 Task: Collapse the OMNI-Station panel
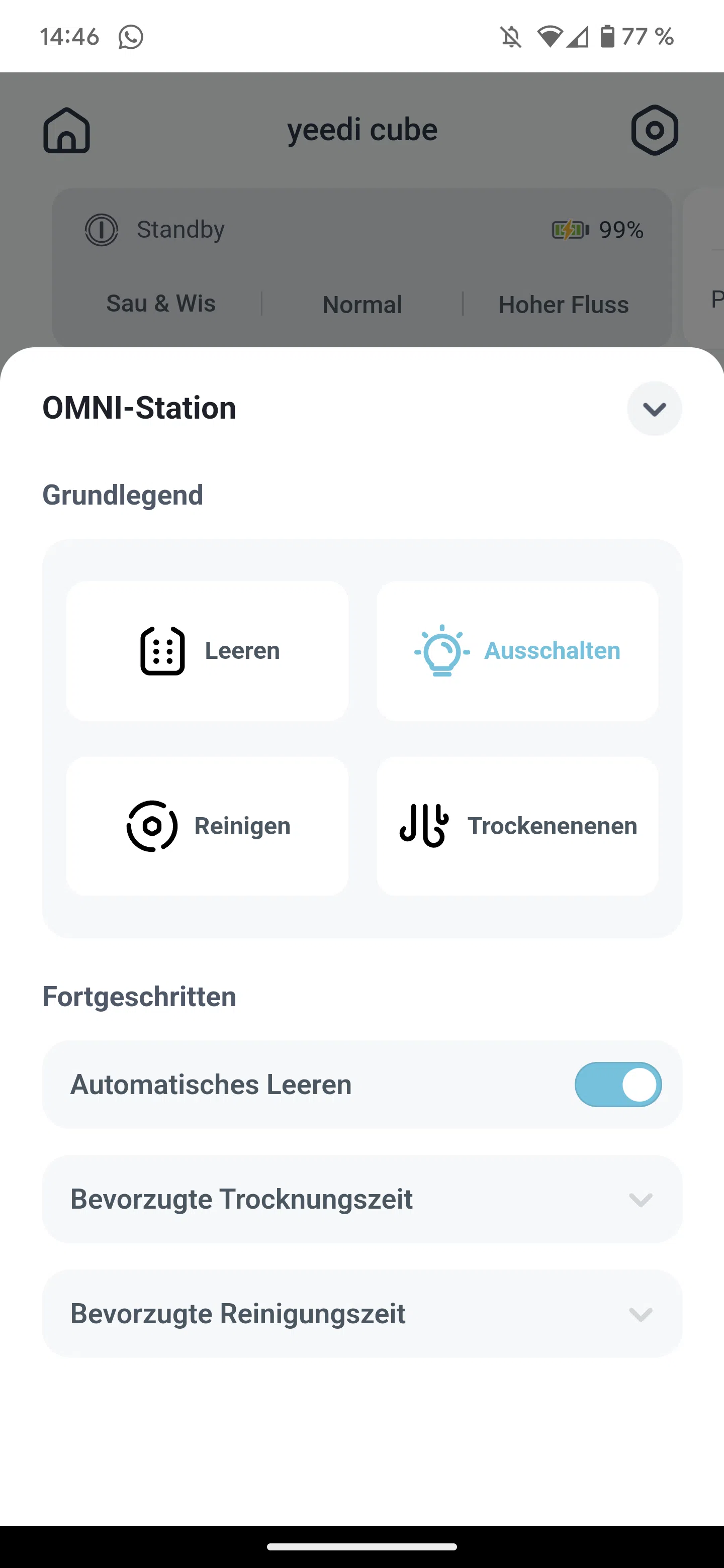[x=654, y=409]
